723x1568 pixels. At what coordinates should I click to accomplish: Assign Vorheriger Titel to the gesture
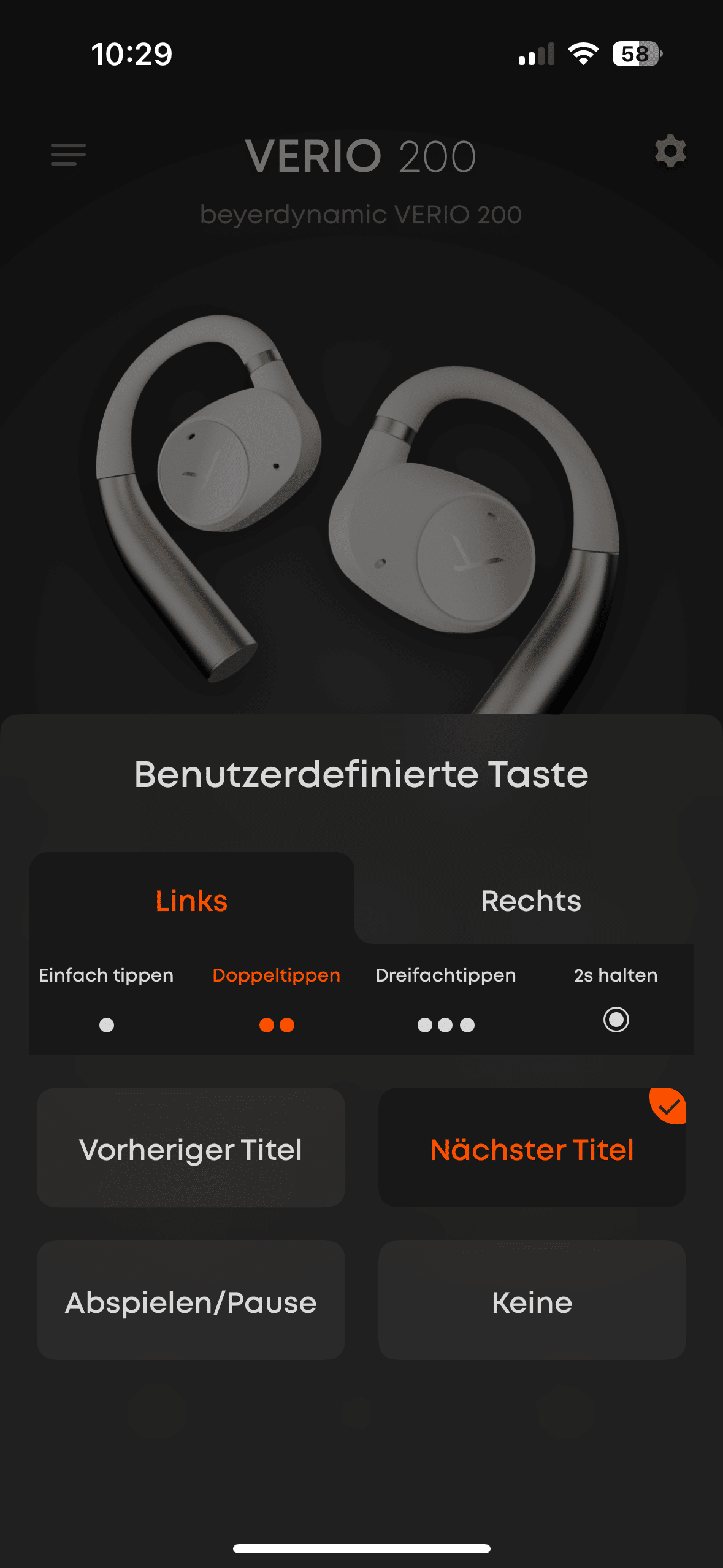[191, 1148]
